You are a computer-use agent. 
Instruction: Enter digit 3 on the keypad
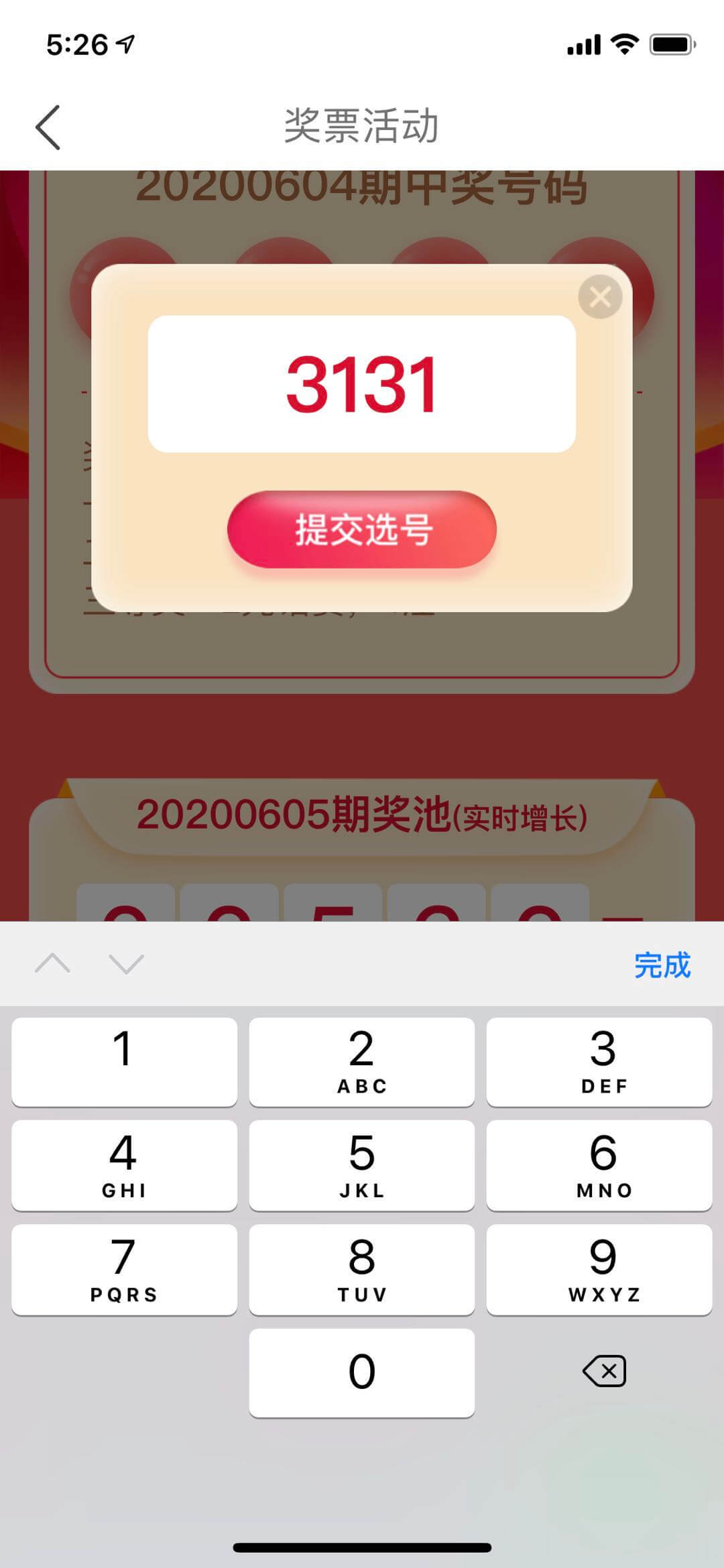click(599, 1061)
